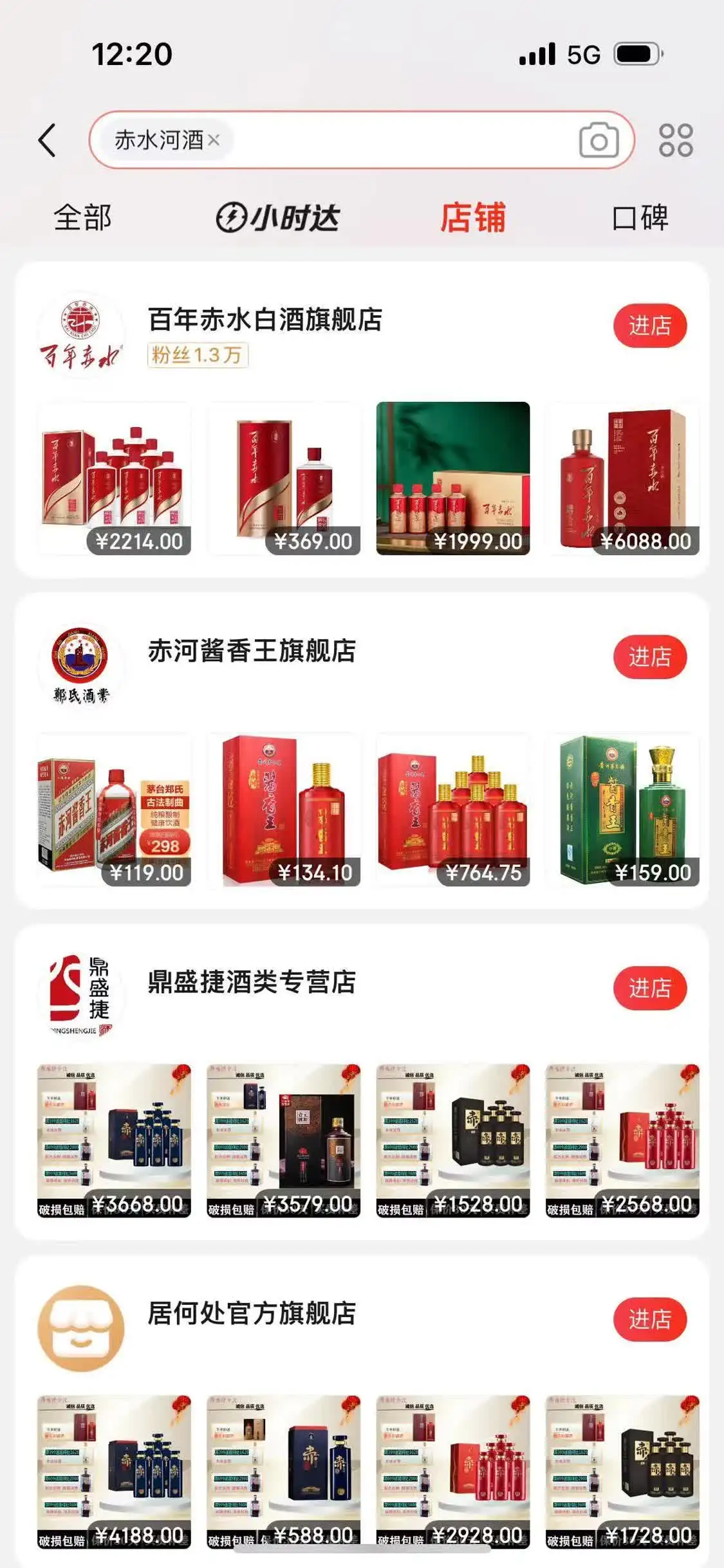Switch to the 小时达 tab
724x1568 pixels.
pyautogui.click(x=277, y=217)
